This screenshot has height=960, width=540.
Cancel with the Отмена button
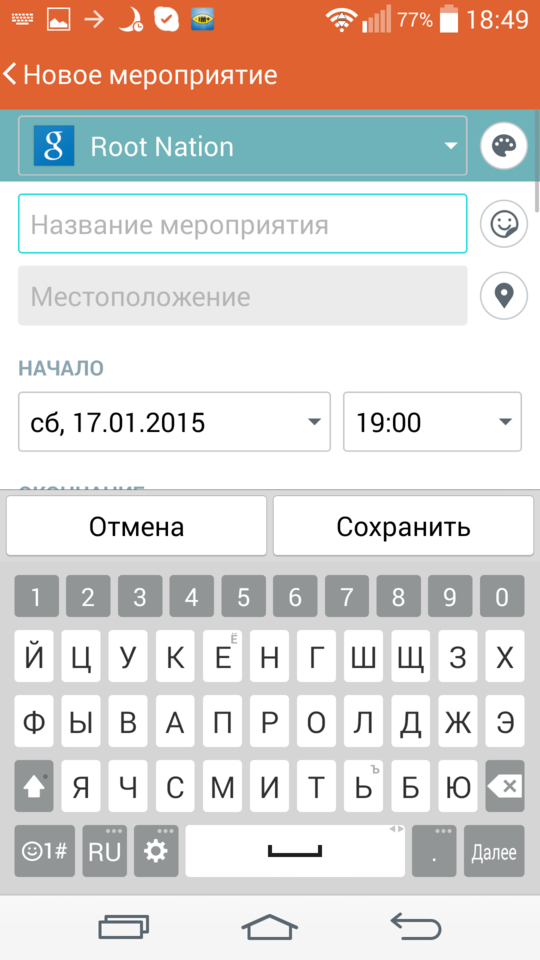[137, 526]
